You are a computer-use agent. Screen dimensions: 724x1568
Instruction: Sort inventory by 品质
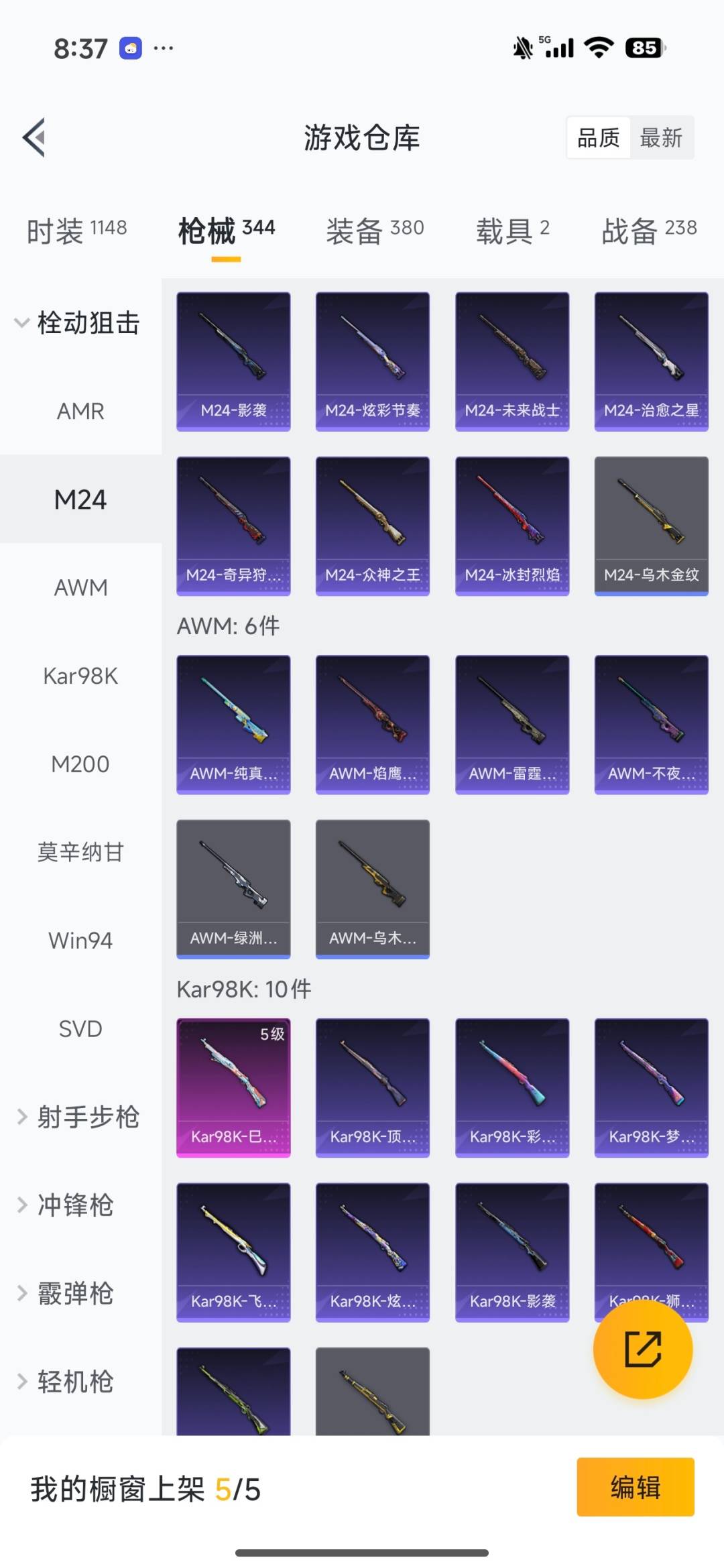point(597,137)
